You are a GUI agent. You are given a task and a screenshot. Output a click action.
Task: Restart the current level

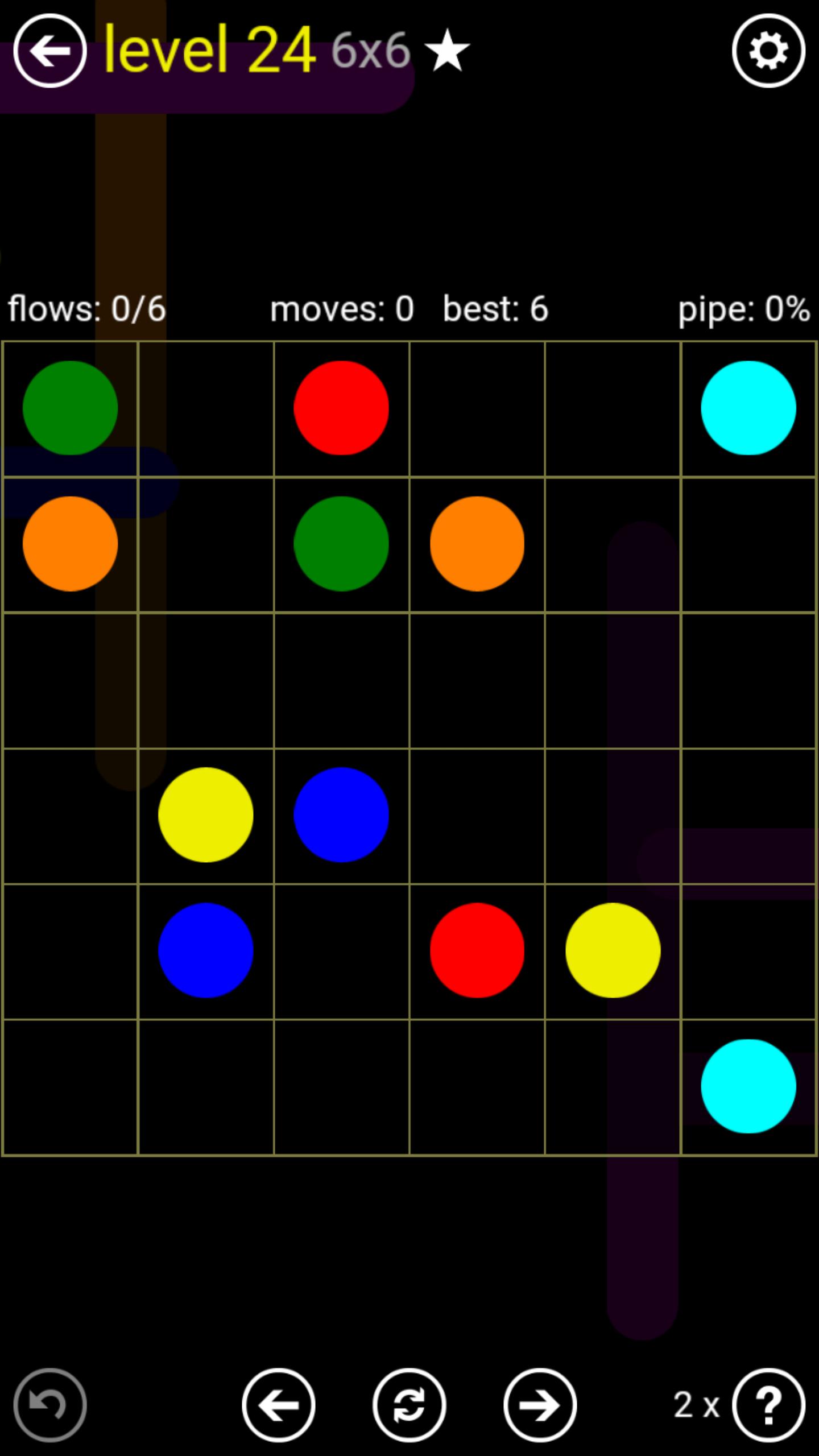[409, 1405]
